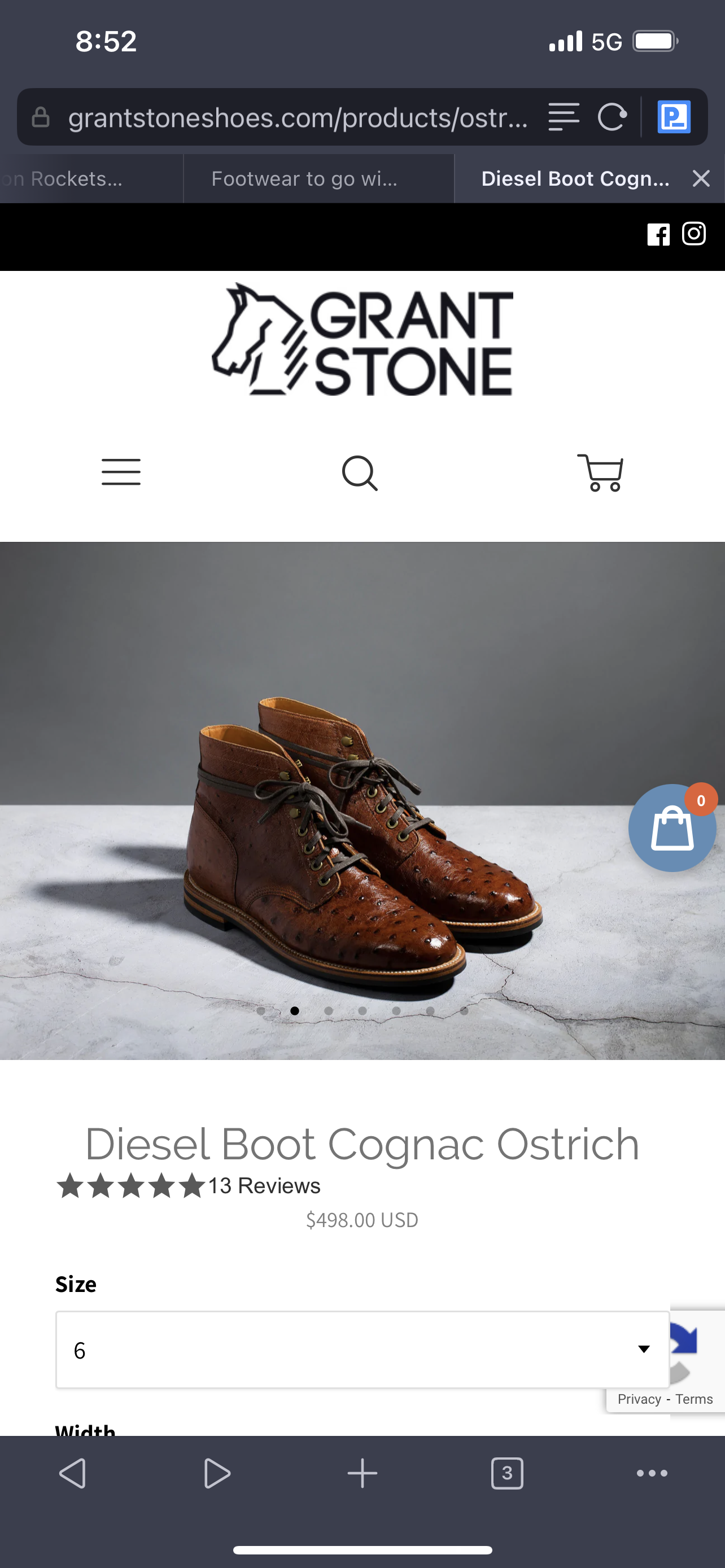
Task: Visit Grant Stone's Instagram page
Action: tap(694, 234)
